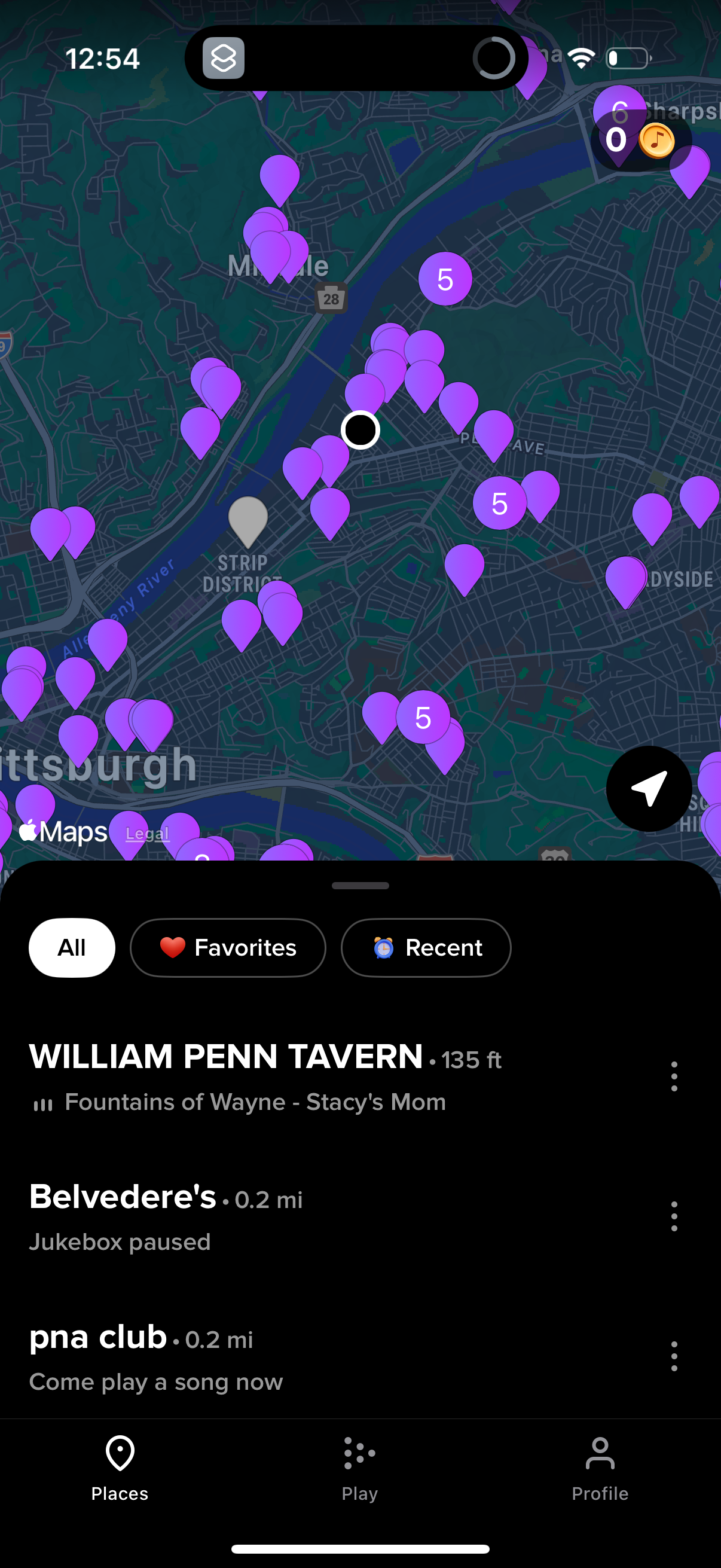721x1568 pixels.
Task: Toggle the Favorites filter on
Action: (x=228, y=947)
